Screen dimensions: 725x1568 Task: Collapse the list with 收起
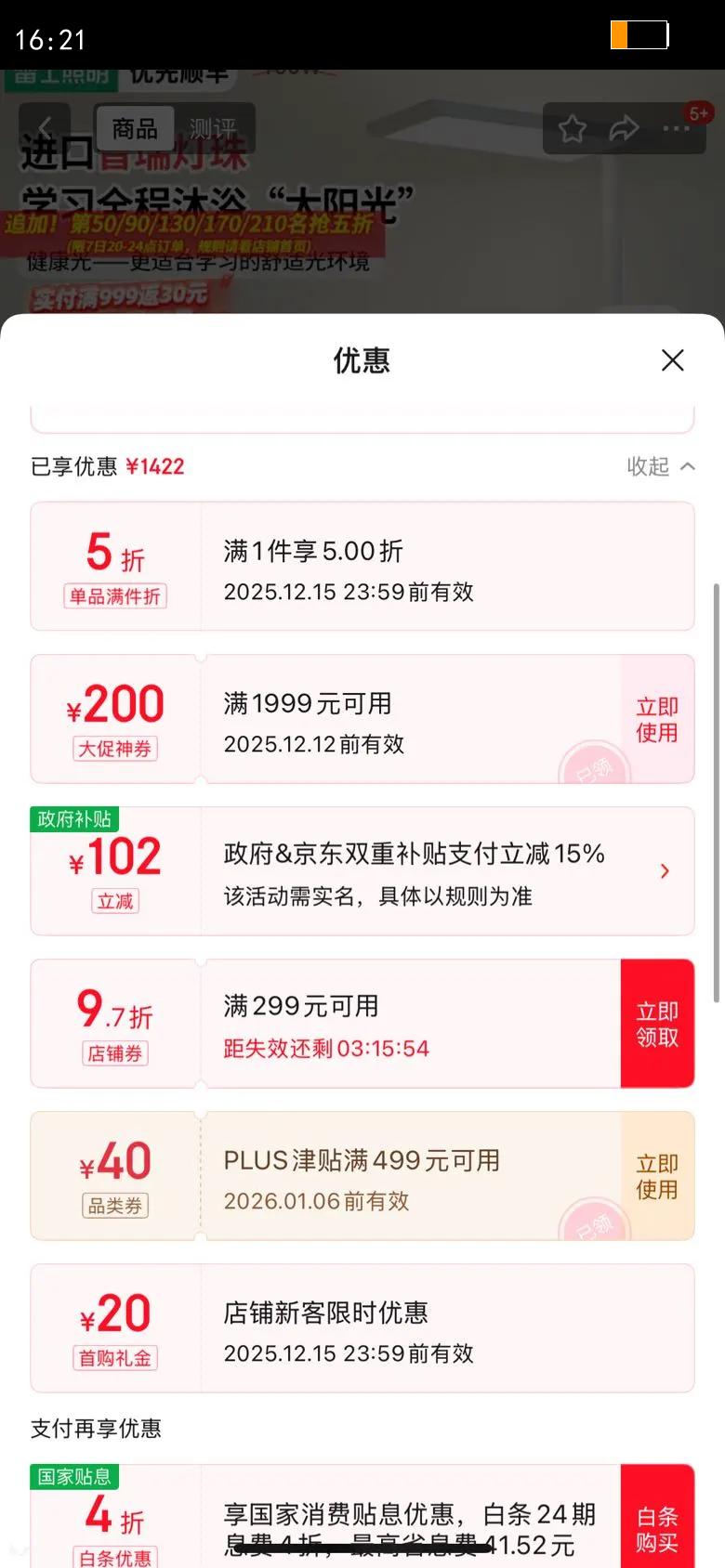point(660,466)
